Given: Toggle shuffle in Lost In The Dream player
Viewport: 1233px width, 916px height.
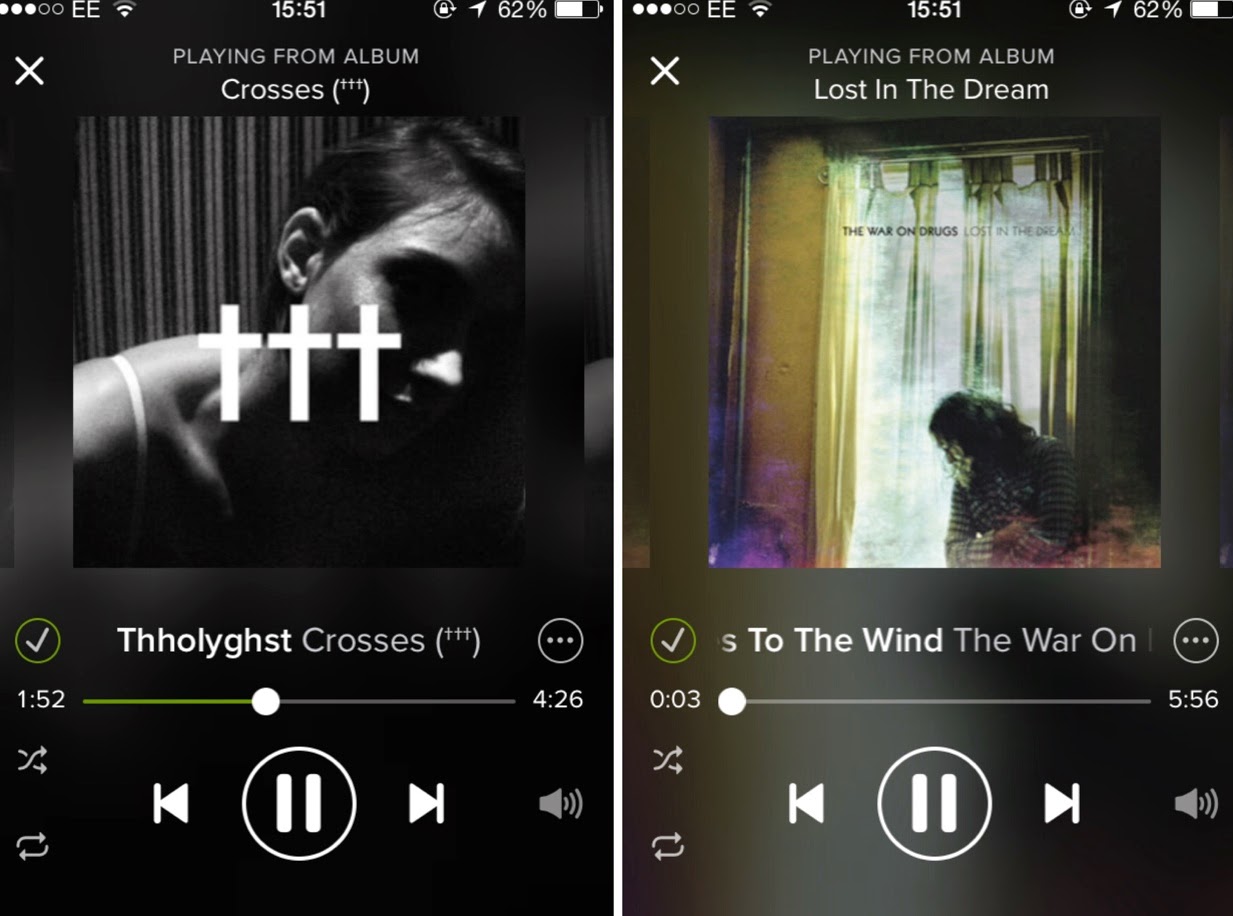Looking at the screenshot, I should coord(667,761).
